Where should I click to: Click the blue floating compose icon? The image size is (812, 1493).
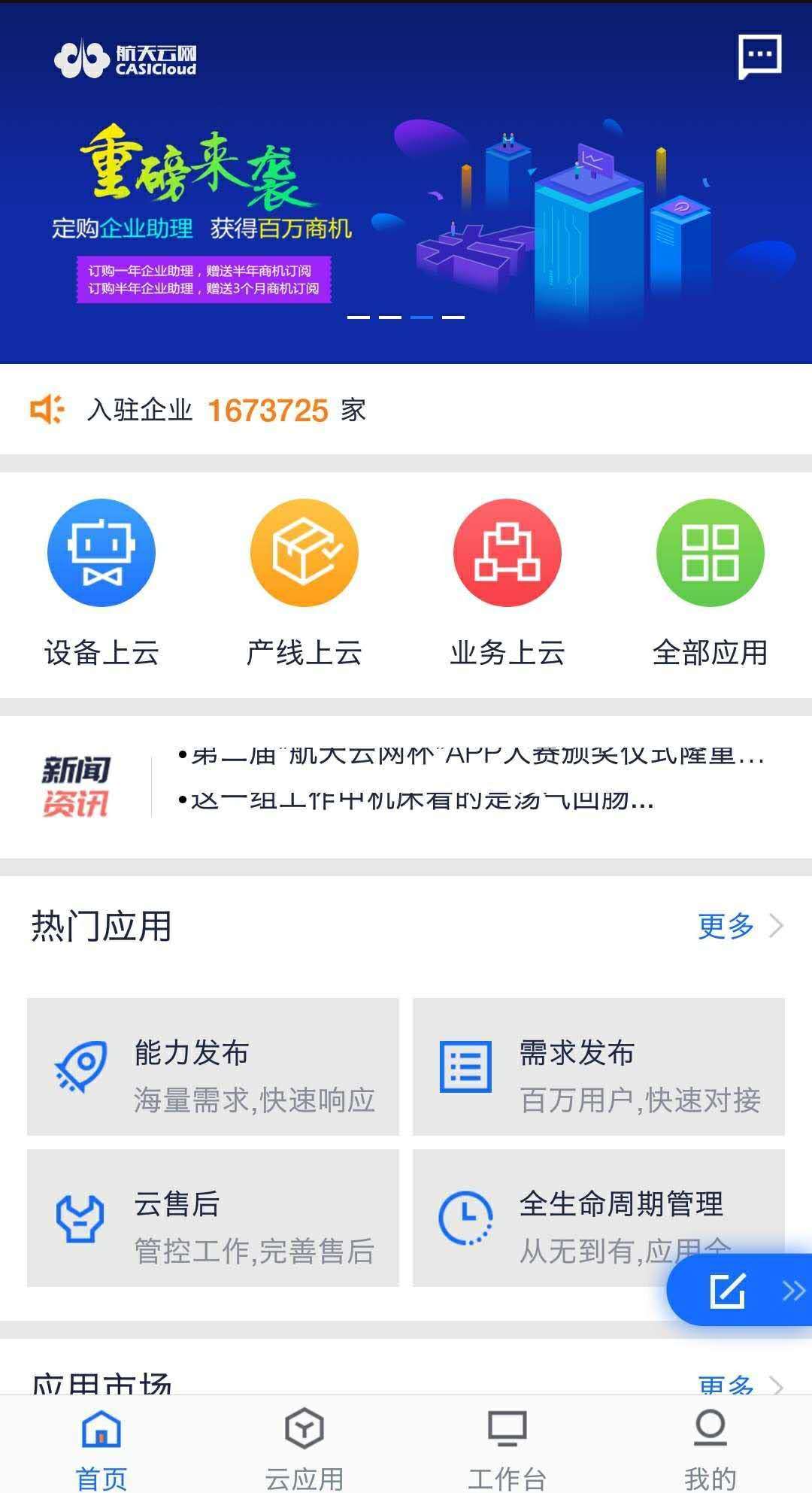[x=727, y=1288]
